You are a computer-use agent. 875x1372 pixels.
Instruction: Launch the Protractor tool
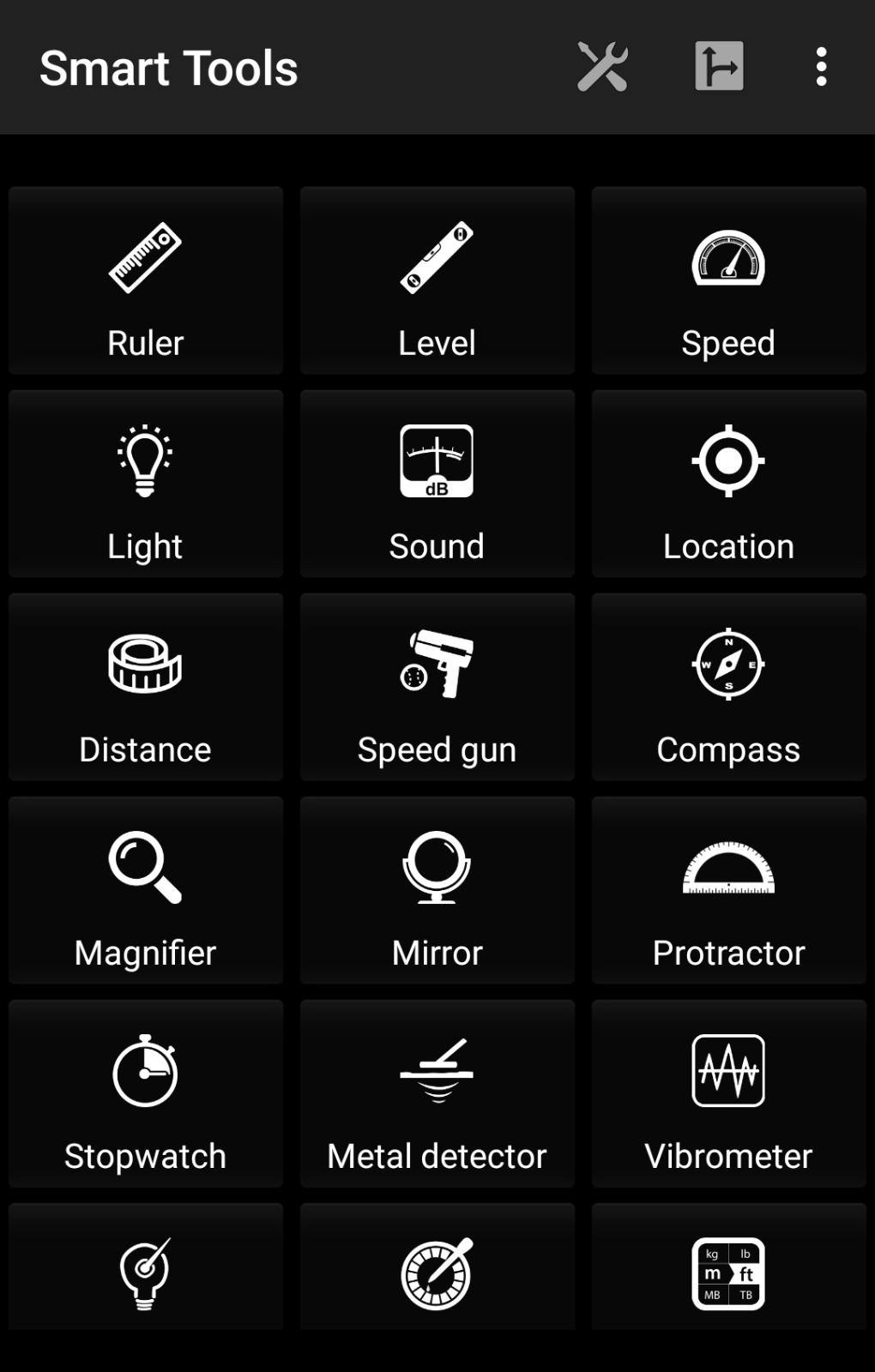[x=728, y=891]
